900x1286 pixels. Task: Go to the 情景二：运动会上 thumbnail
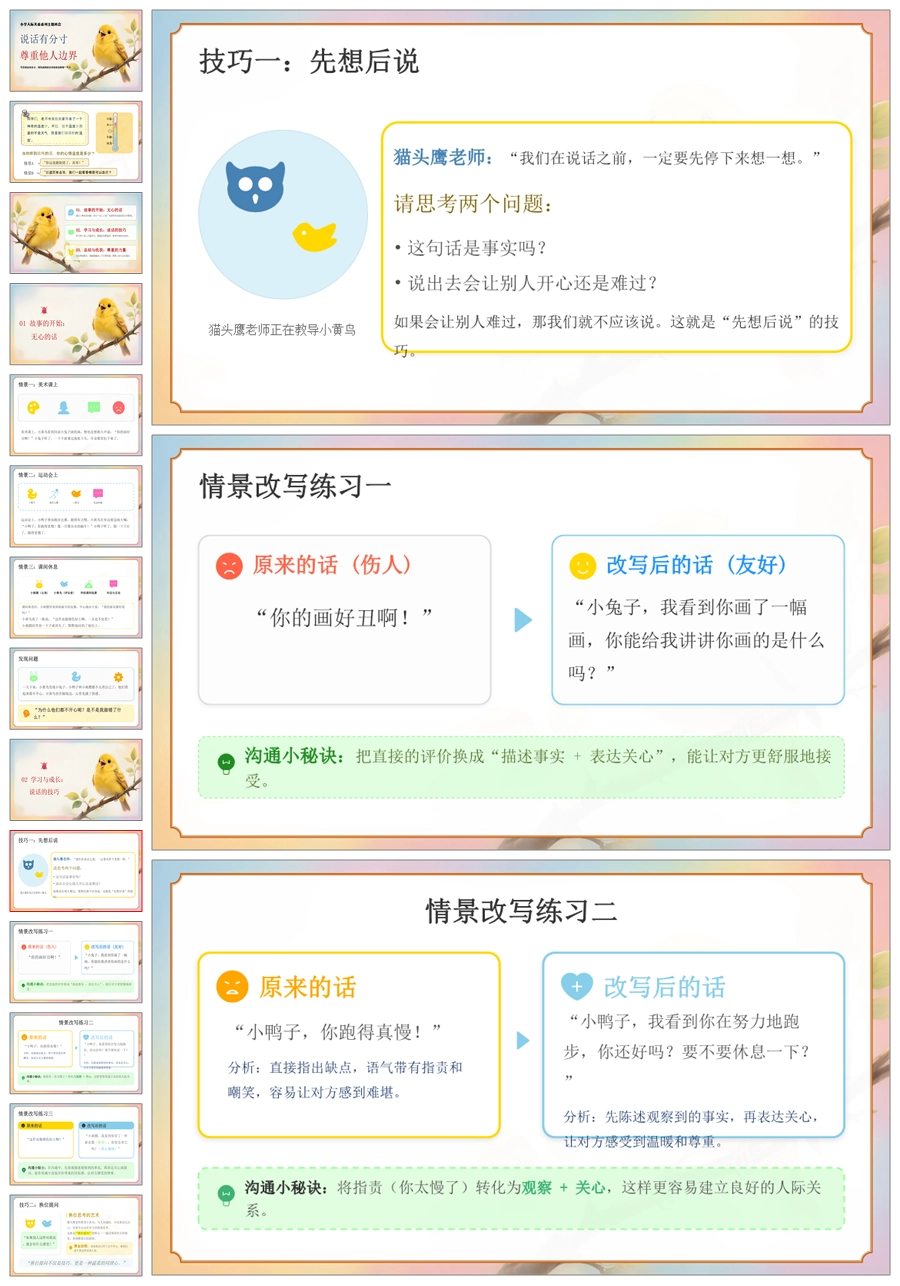click(76, 506)
